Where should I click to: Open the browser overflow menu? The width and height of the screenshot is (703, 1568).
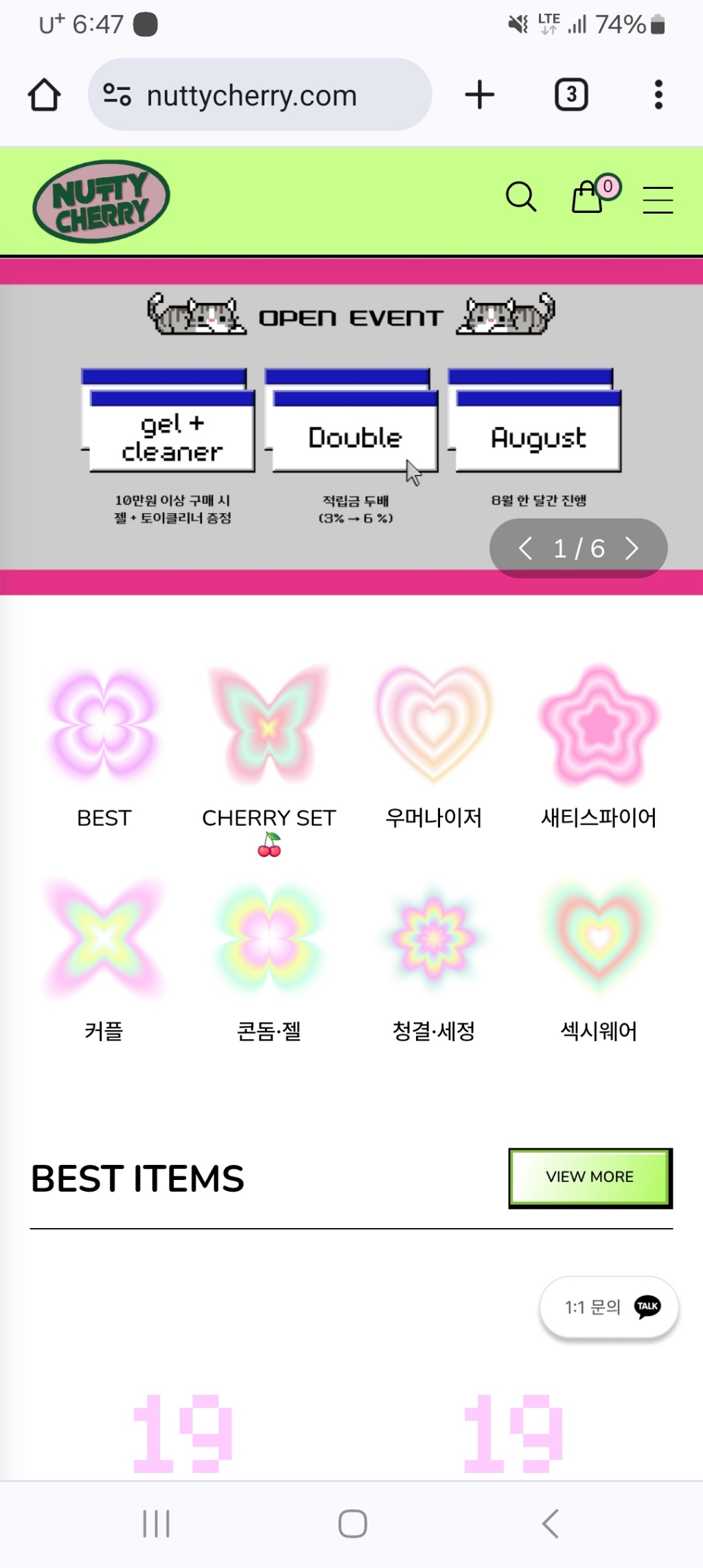[658, 95]
